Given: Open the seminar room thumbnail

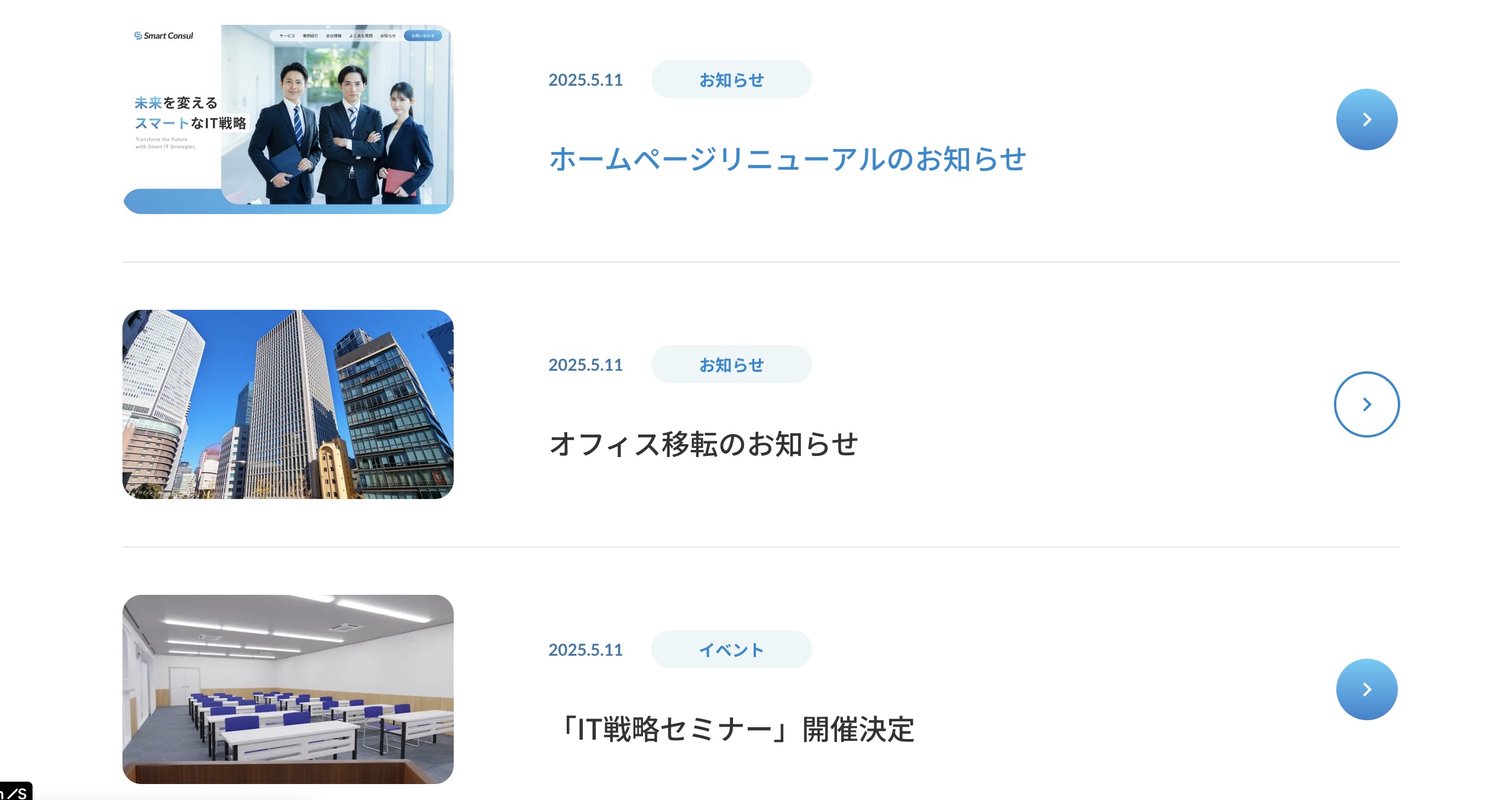Looking at the screenshot, I should pyautogui.click(x=288, y=689).
